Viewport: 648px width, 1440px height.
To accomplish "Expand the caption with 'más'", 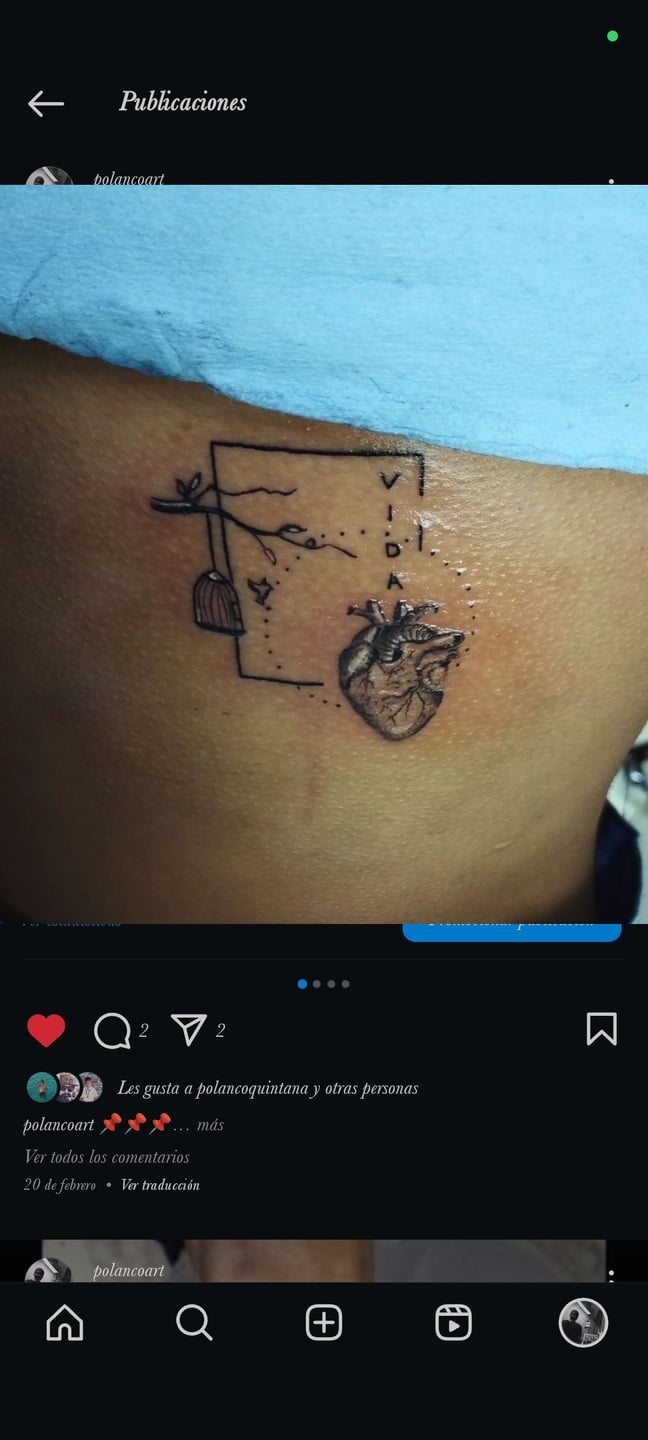I will point(210,1125).
